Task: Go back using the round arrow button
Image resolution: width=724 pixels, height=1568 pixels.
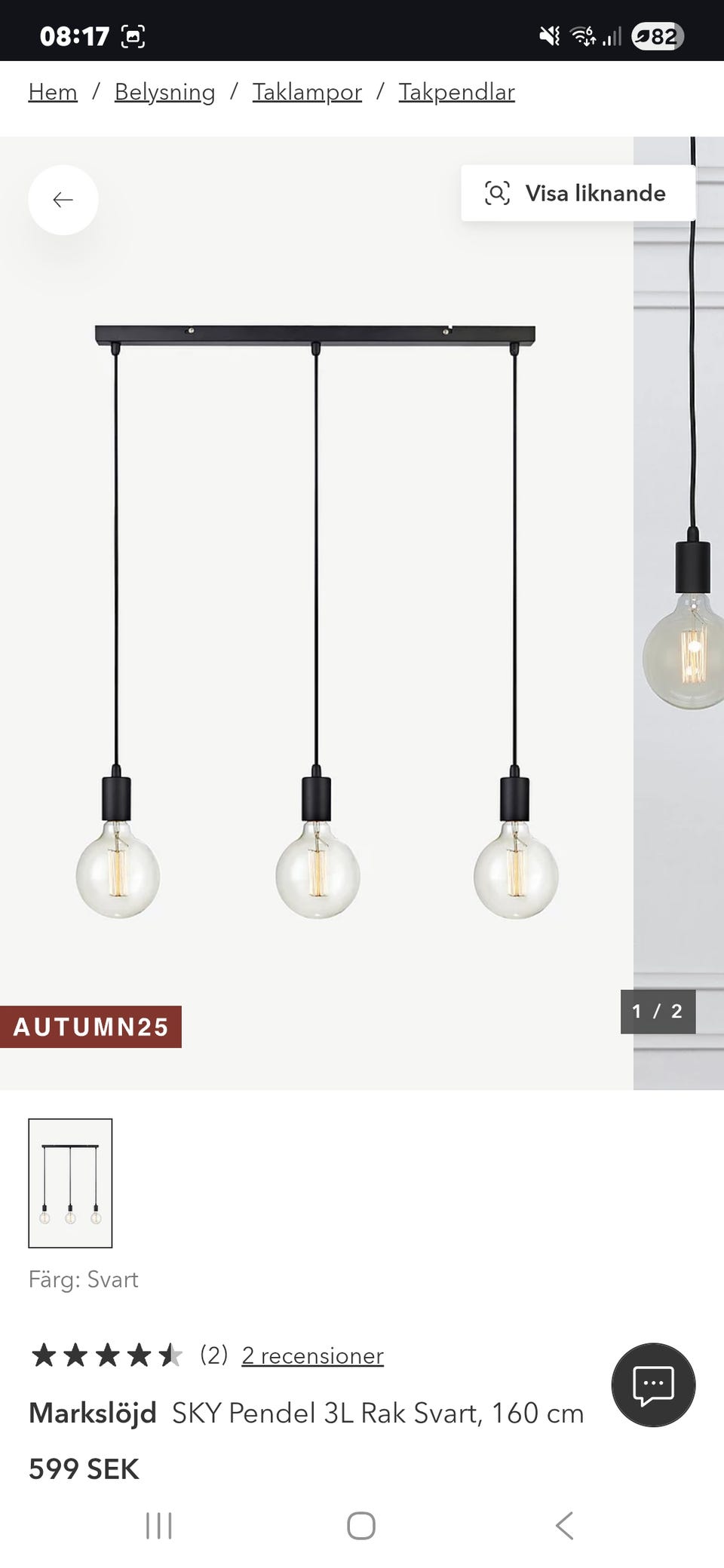Action: (63, 200)
